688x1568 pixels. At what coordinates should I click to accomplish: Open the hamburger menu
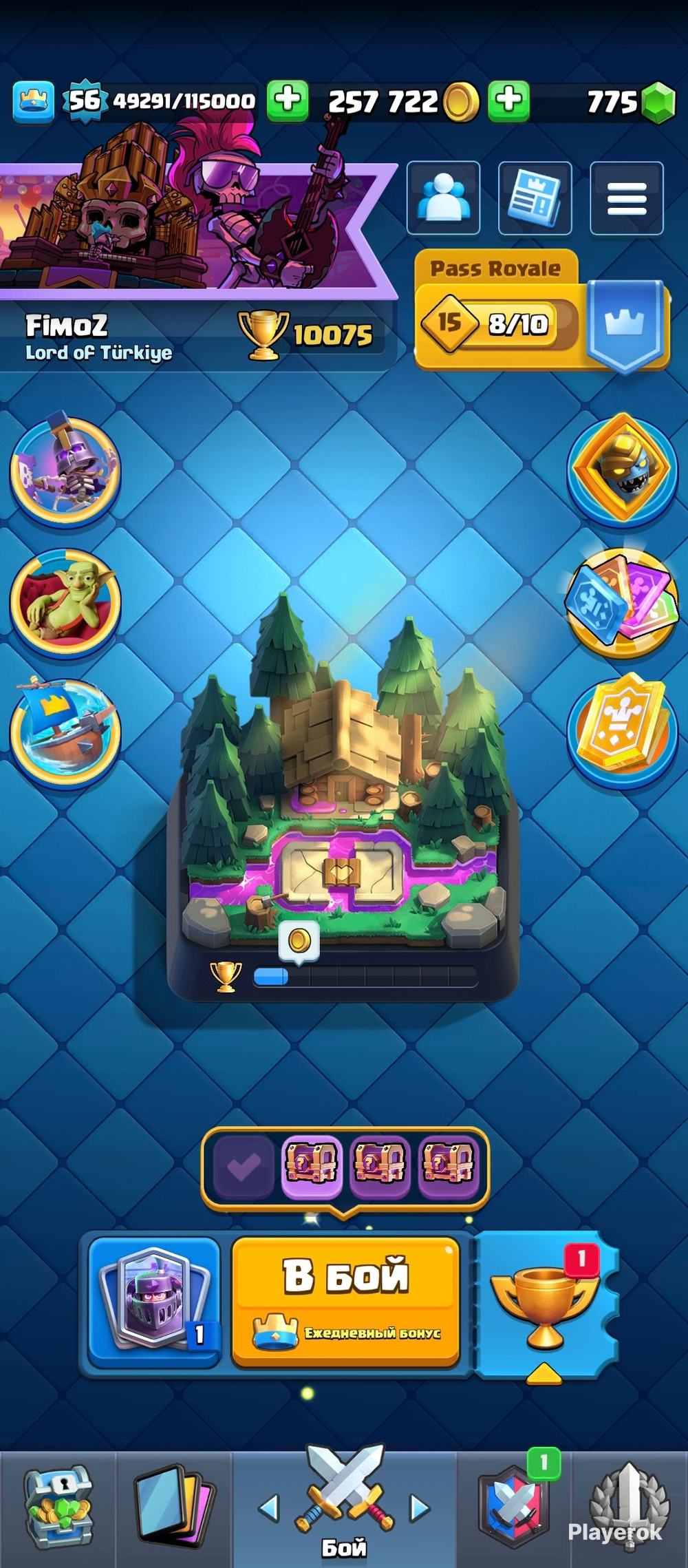tap(626, 198)
